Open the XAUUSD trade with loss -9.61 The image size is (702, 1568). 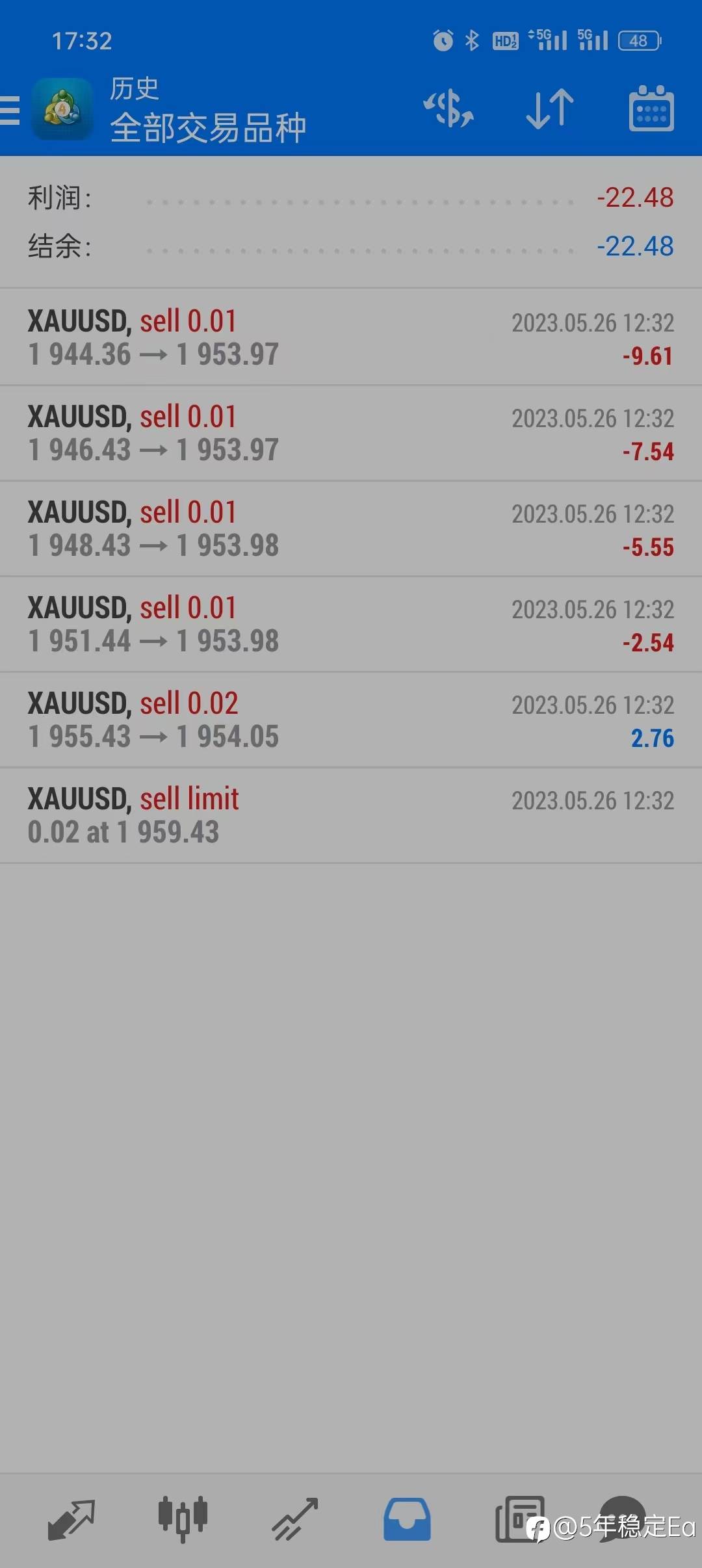pyautogui.click(x=351, y=337)
